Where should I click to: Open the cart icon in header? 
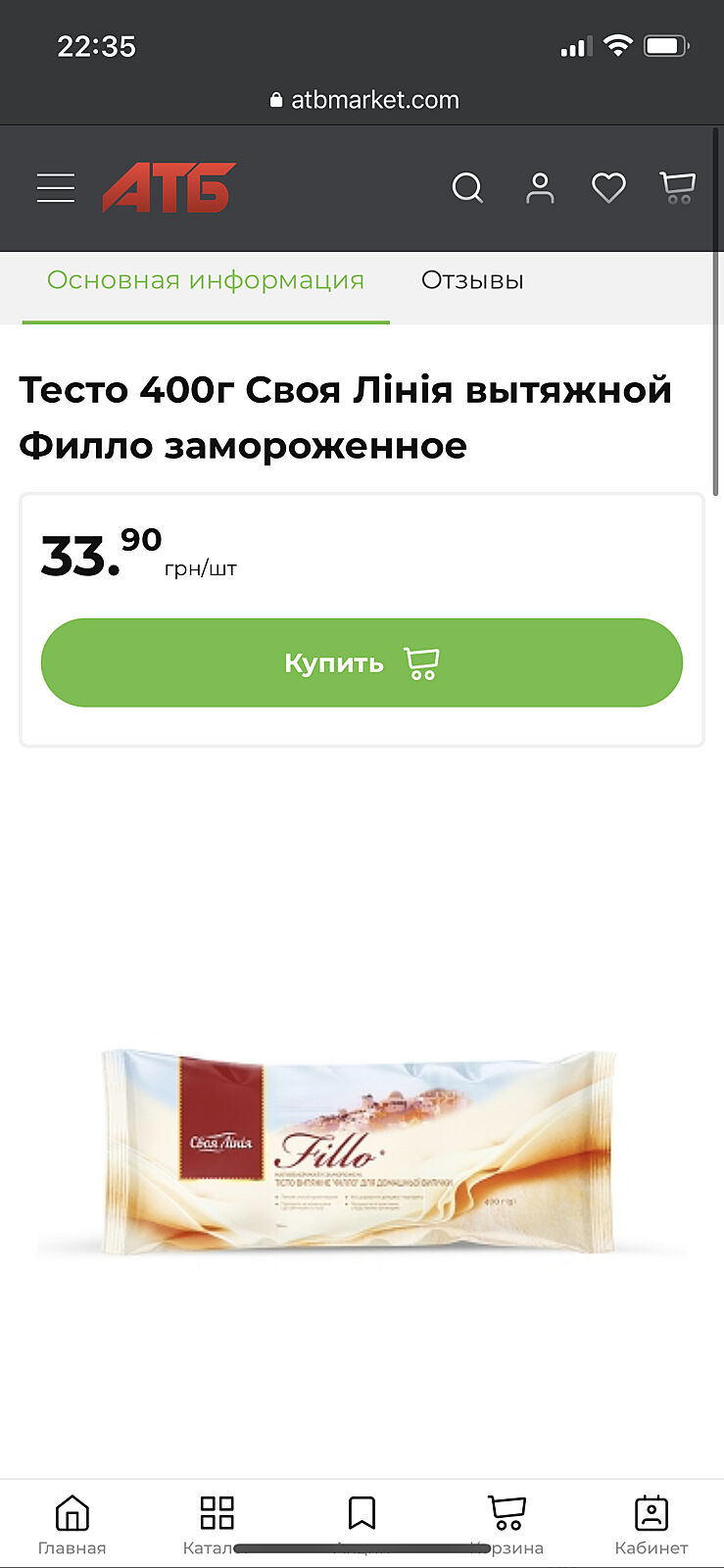coord(677,187)
